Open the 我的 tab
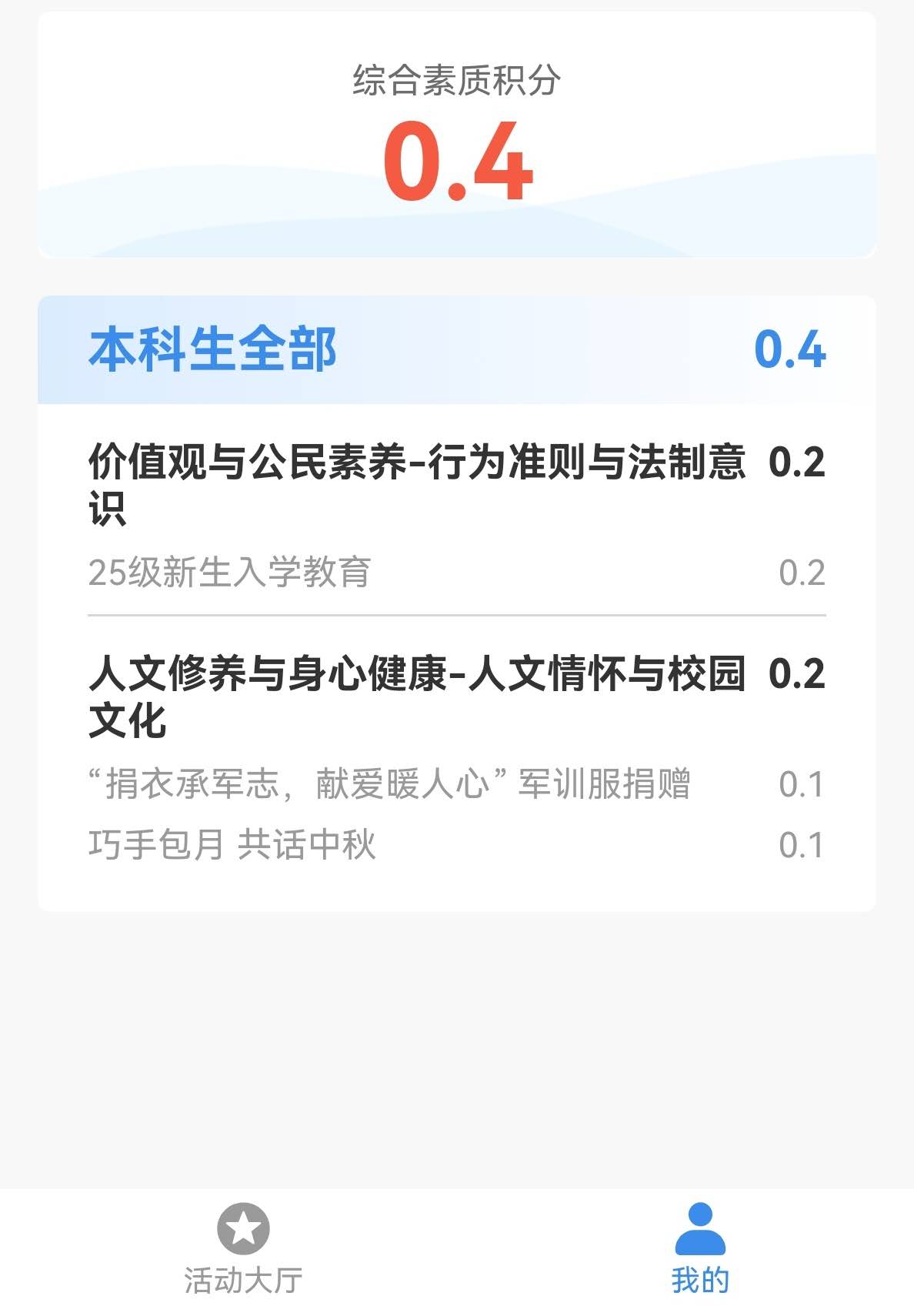Viewport: 914px width, 1316px height. pos(699,1250)
